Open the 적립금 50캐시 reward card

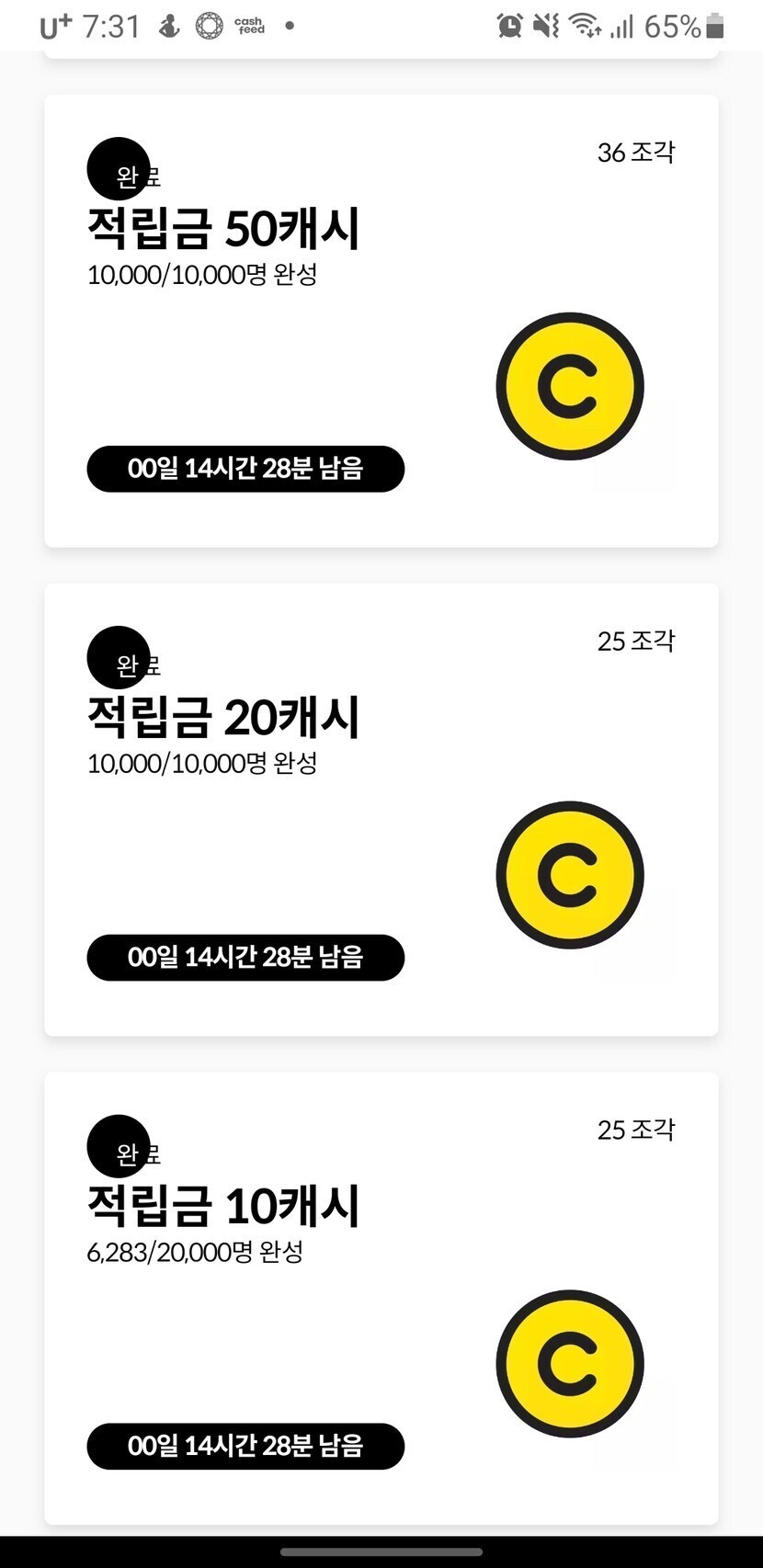[381, 321]
